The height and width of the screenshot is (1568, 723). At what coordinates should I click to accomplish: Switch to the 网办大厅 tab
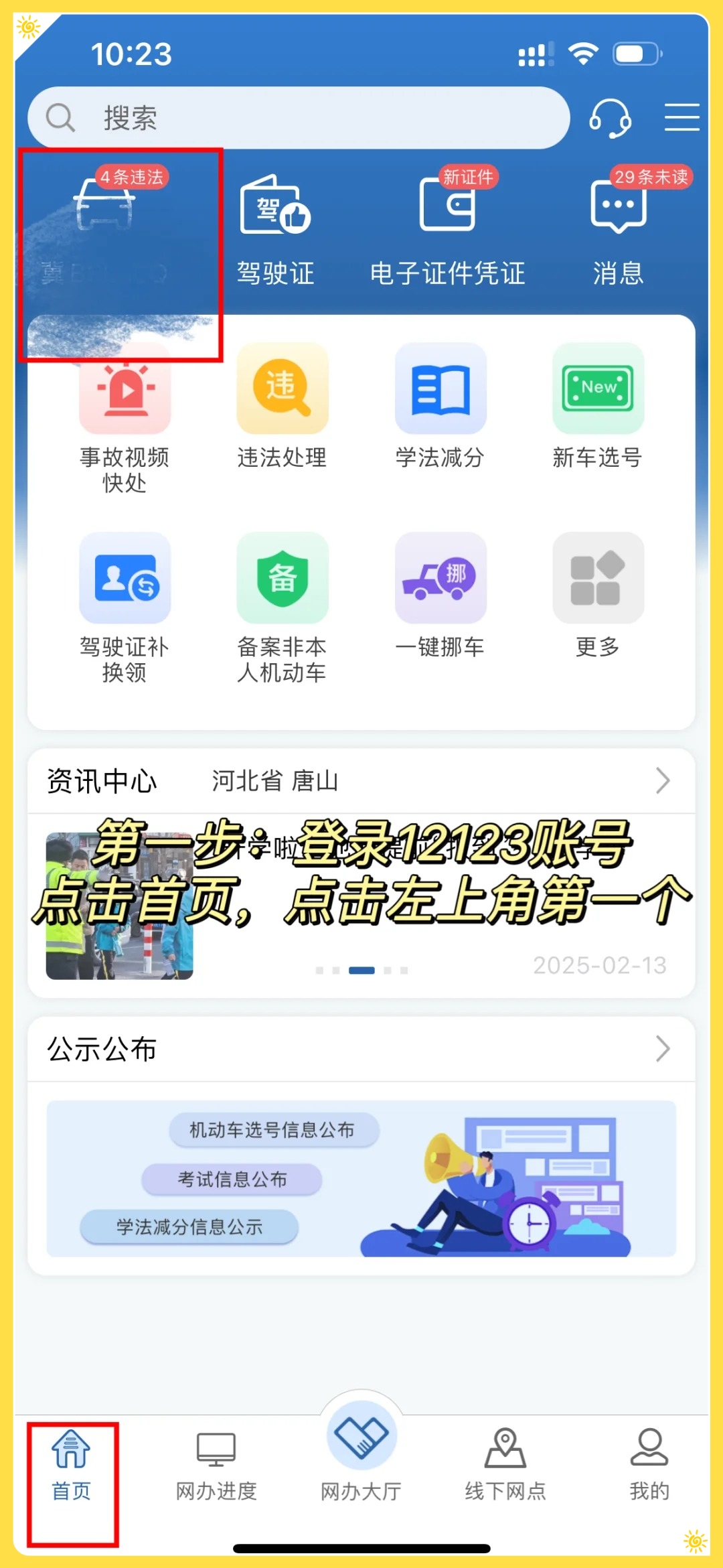click(361, 1464)
